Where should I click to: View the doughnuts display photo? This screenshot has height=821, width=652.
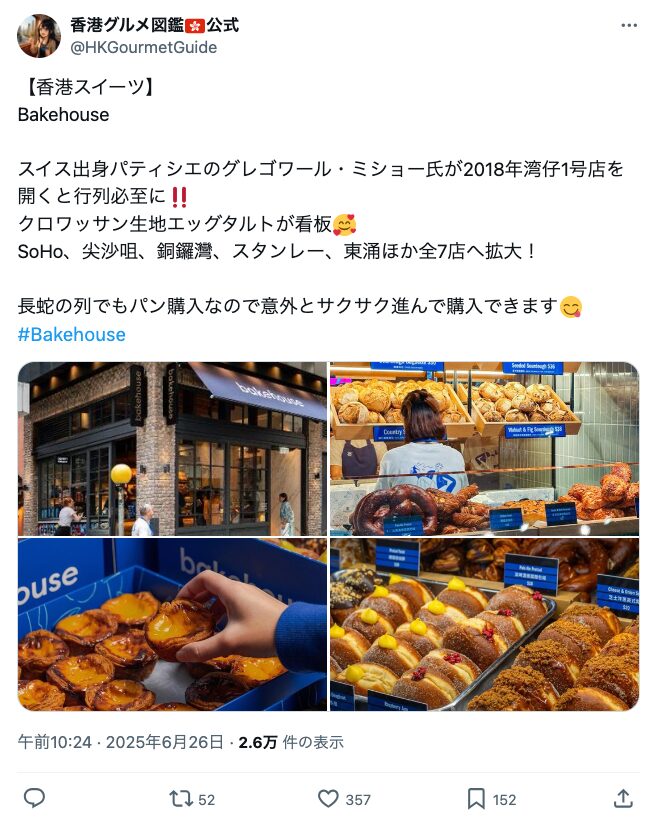tap(484, 625)
